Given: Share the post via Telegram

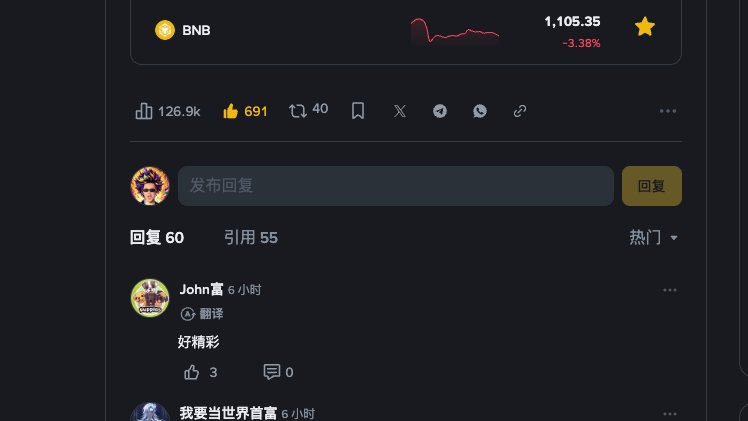Looking at the screenshot, I should (440, 111).
